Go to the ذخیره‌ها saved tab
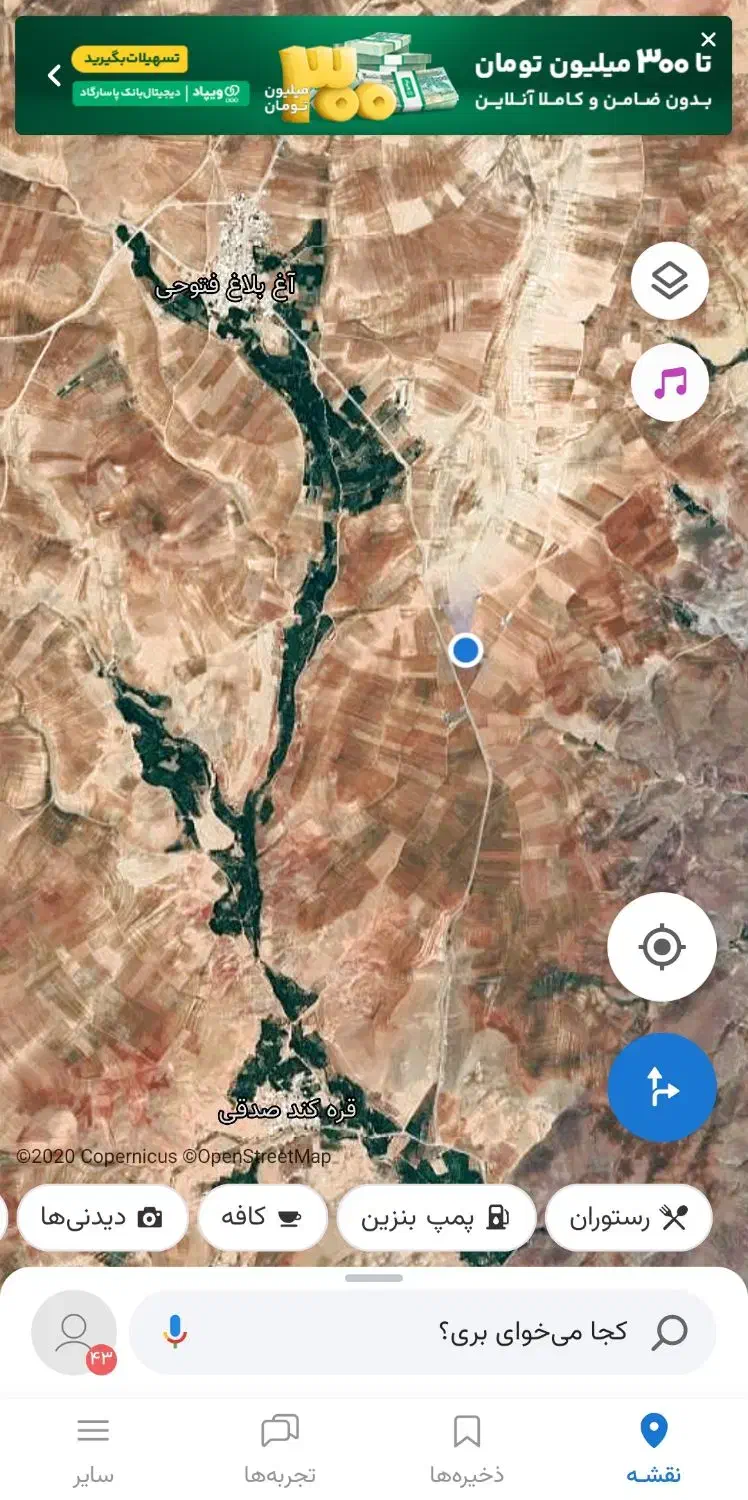This screenshot has height=1500, width=748. coord(467,1449)
